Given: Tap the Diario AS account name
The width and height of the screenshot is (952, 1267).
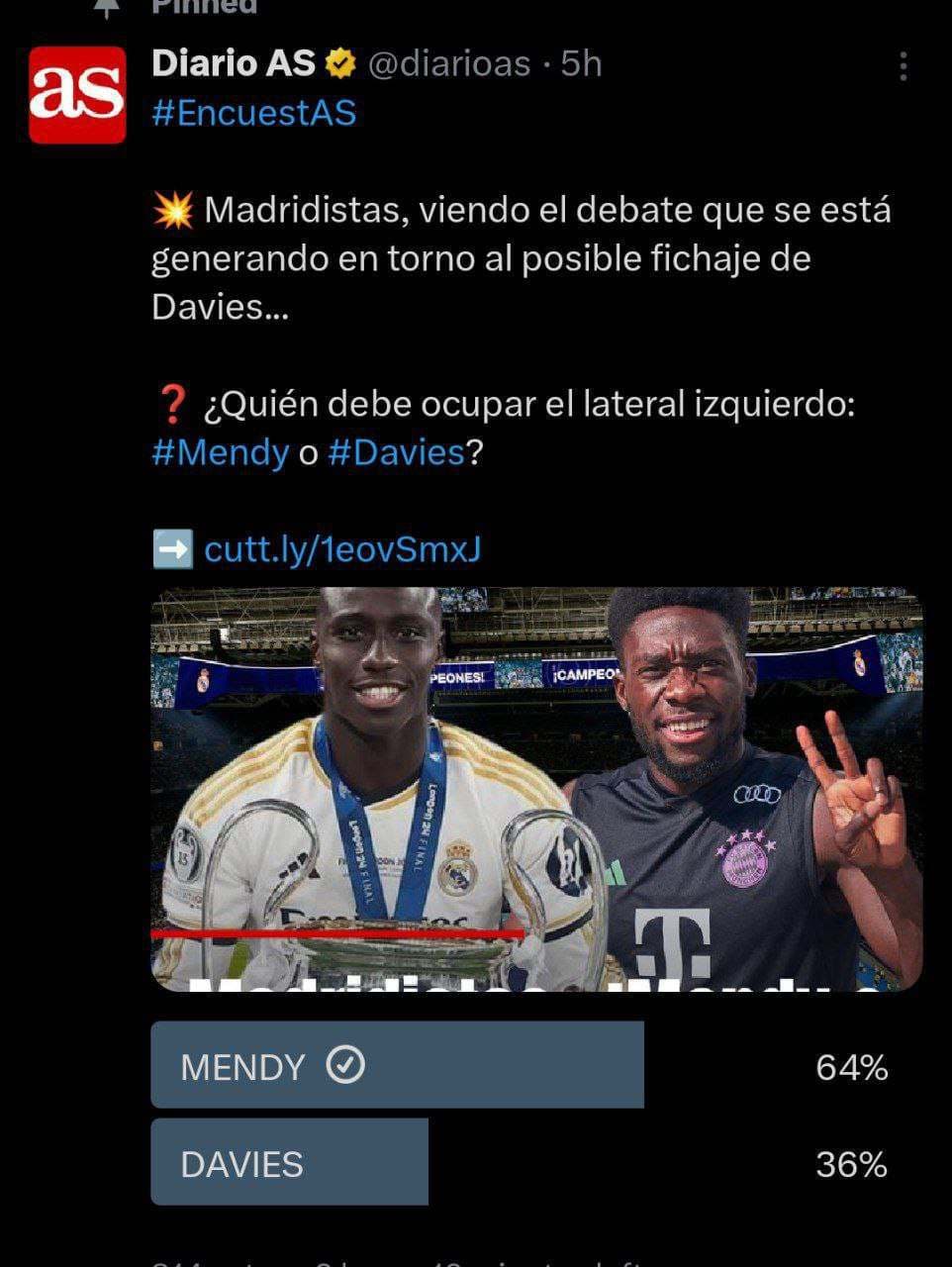Looking at the screenshot, I should (x=234, y=63).
